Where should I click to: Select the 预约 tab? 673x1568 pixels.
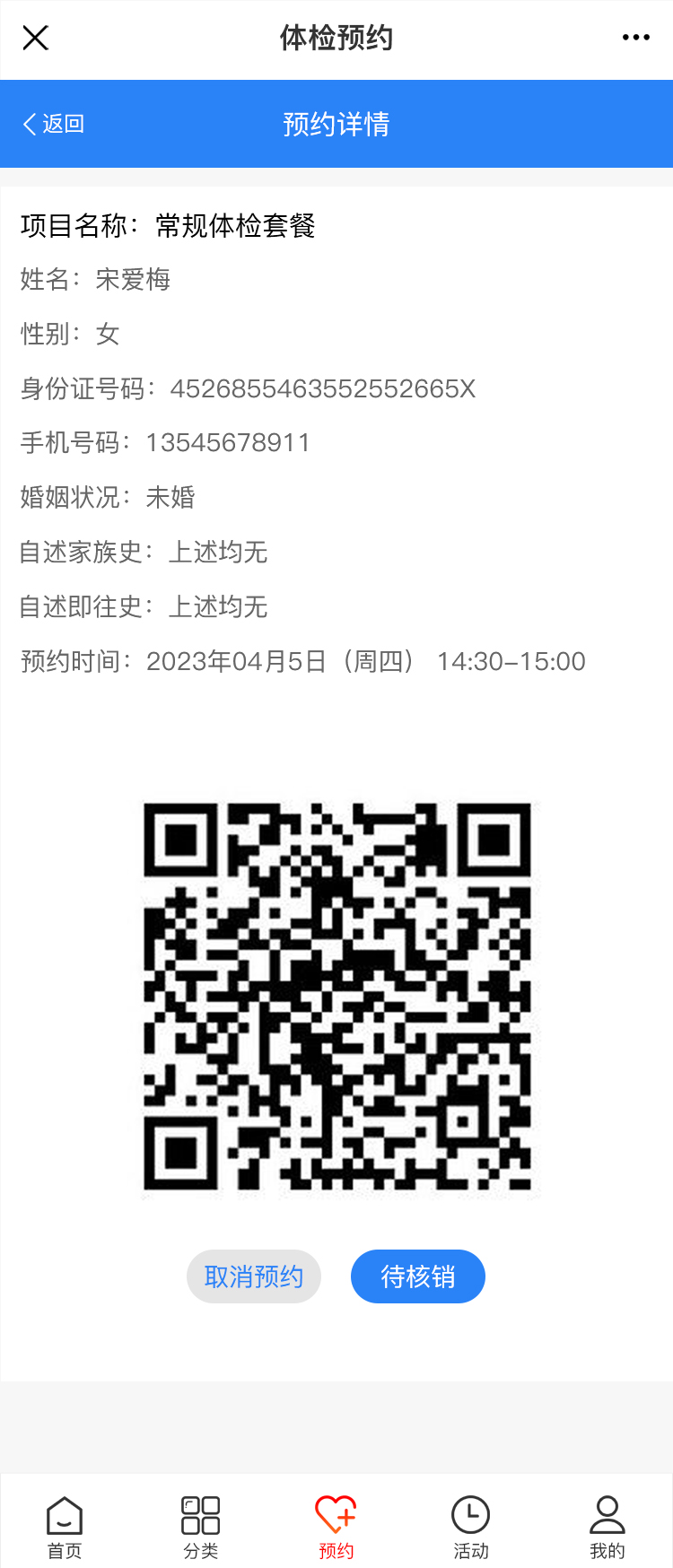pyautogui.click(x=336, y=1526)
